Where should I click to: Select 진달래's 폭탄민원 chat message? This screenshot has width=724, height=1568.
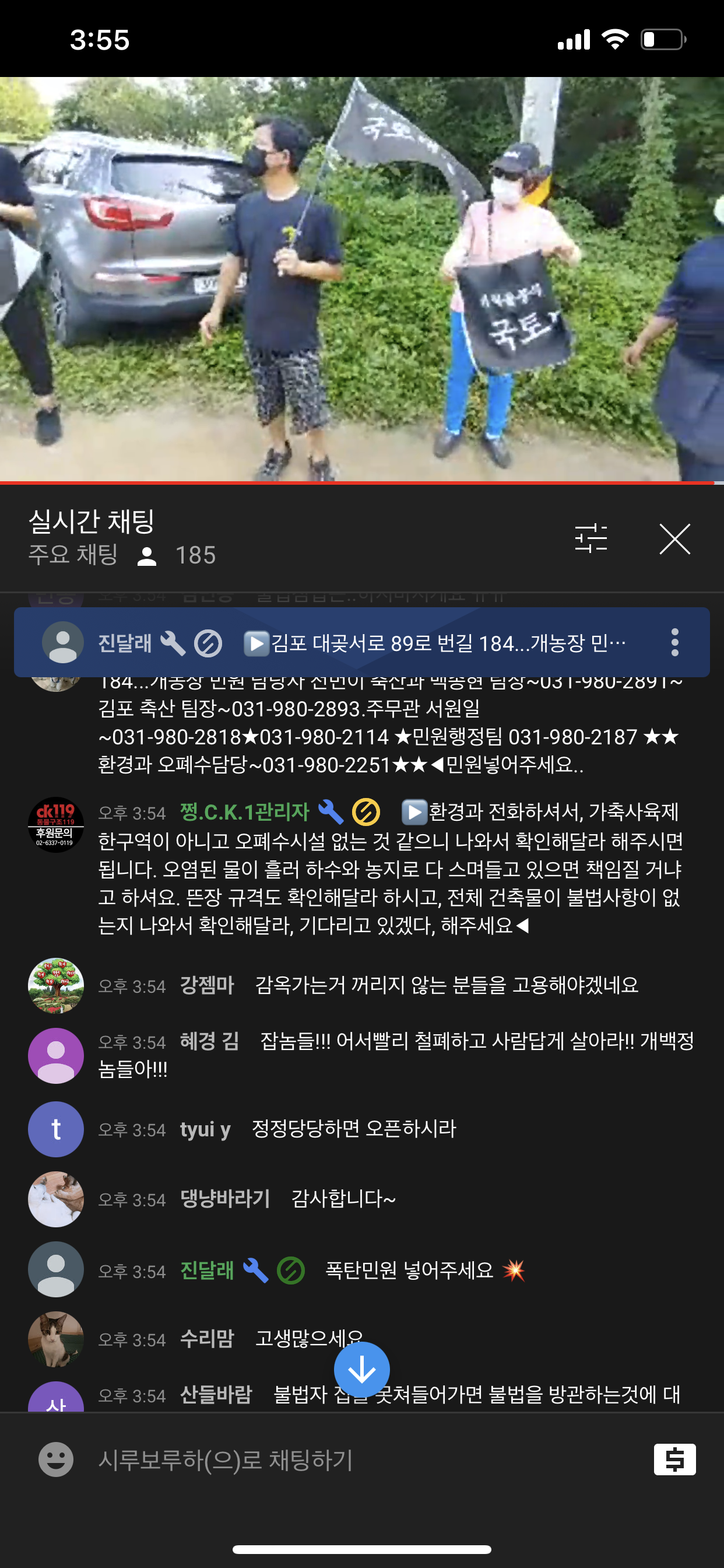[x=362, y=1270]
